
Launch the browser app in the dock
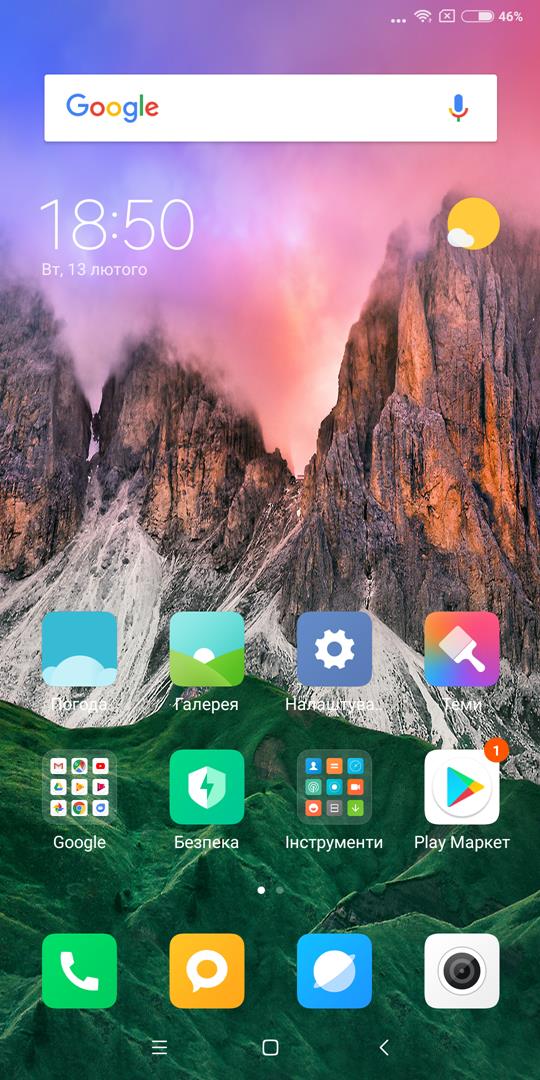click(334, 971)
